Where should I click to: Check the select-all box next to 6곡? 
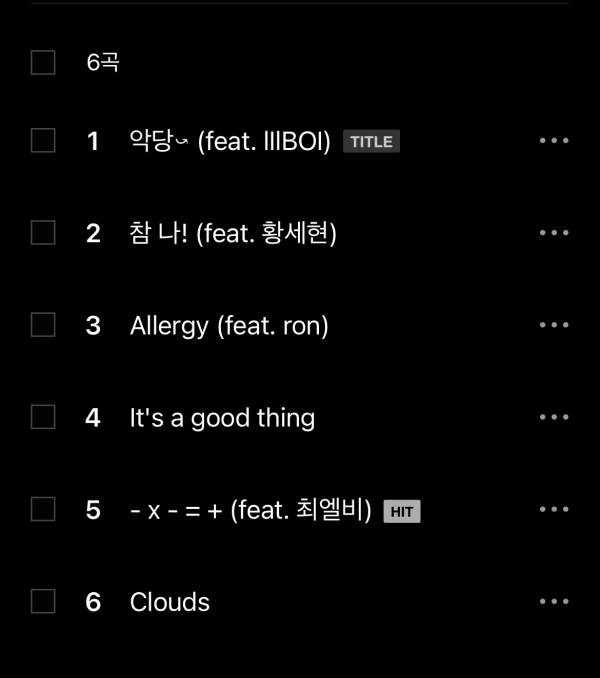tap(43, 63)
